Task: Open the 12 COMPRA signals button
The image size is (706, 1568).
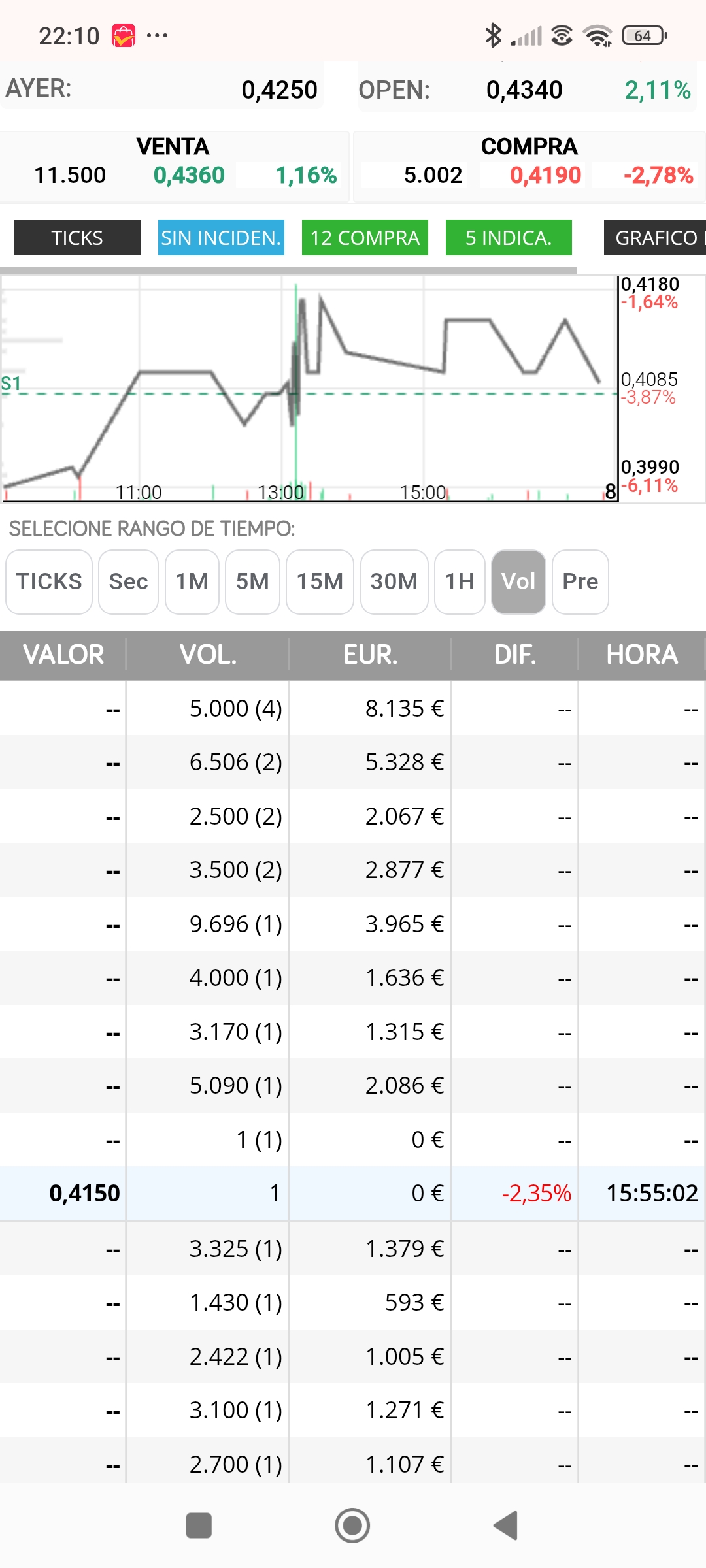Action: [365, 237]
